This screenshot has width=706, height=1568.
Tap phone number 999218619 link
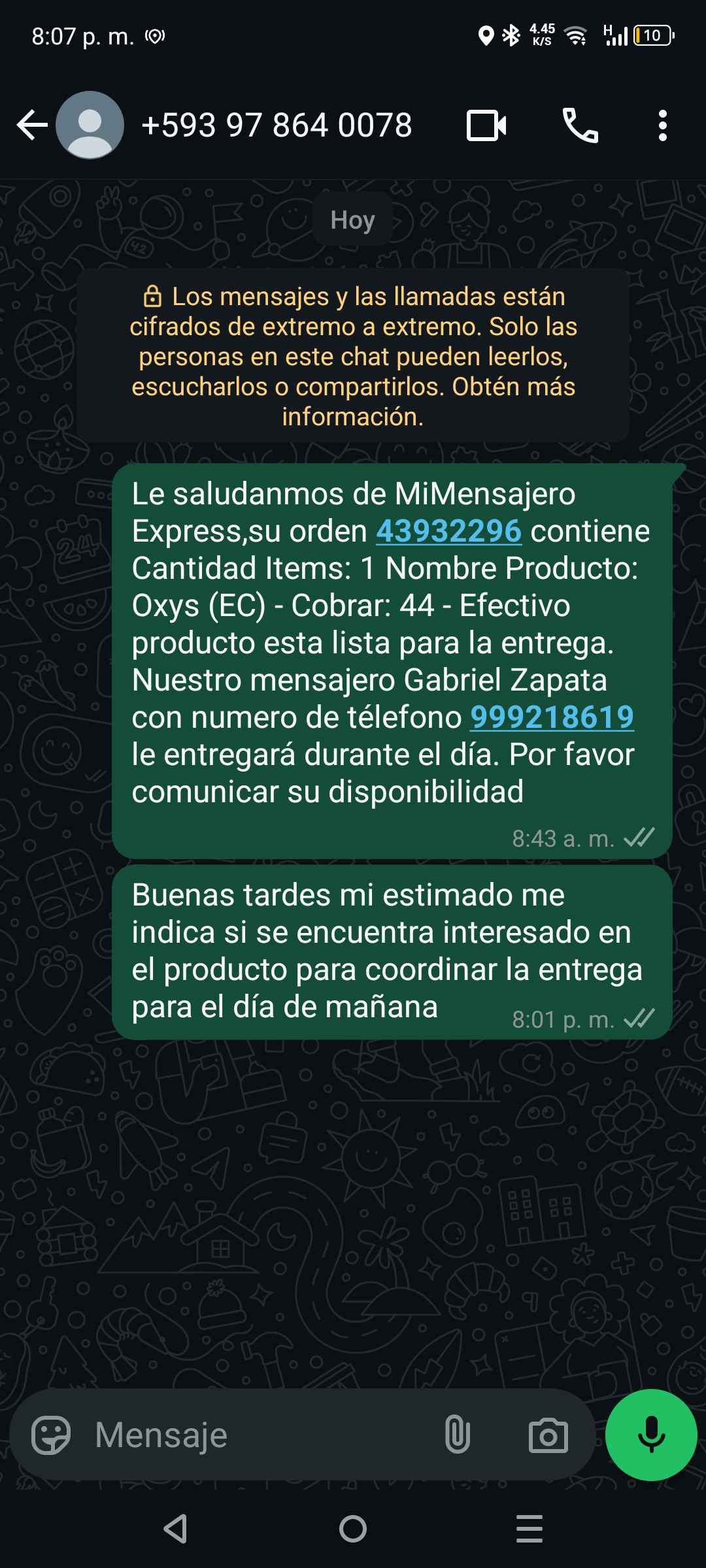[552, 717]
